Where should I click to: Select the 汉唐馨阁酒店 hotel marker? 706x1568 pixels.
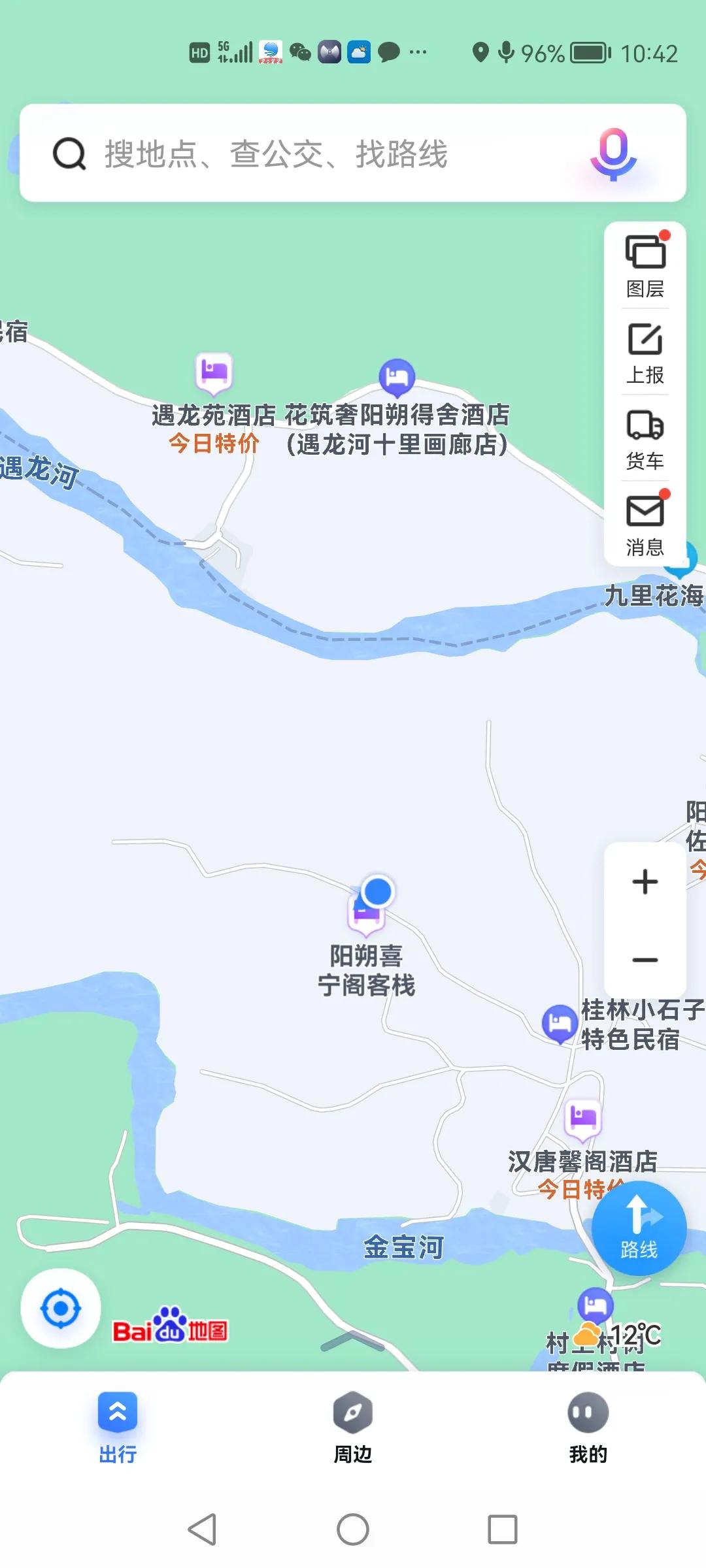click(x=582, y=1118)
